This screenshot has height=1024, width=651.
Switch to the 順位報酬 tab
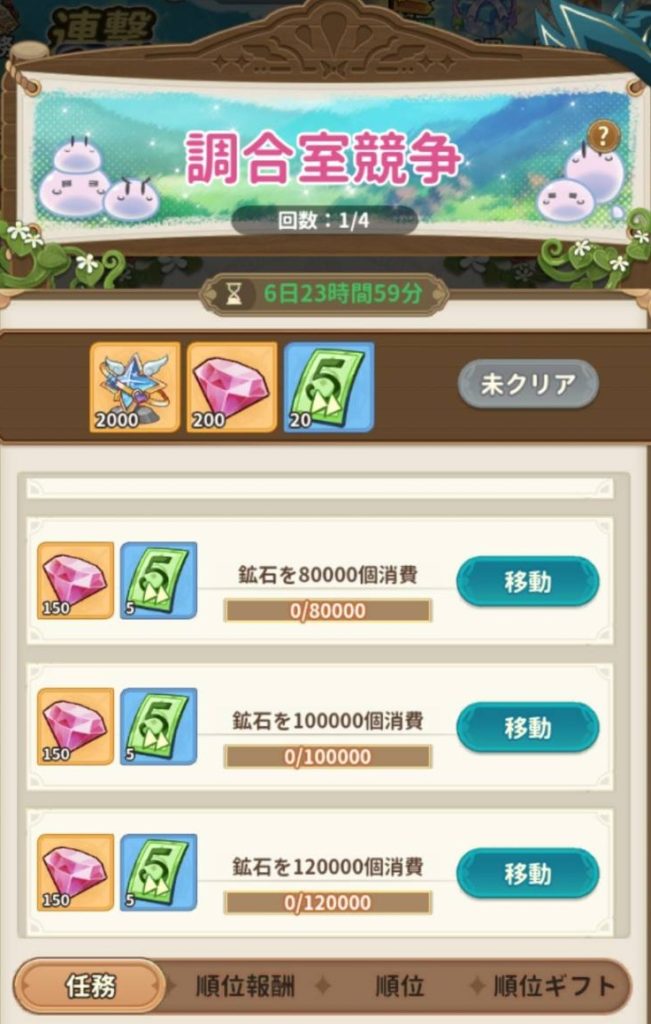(x=245, y=986)
